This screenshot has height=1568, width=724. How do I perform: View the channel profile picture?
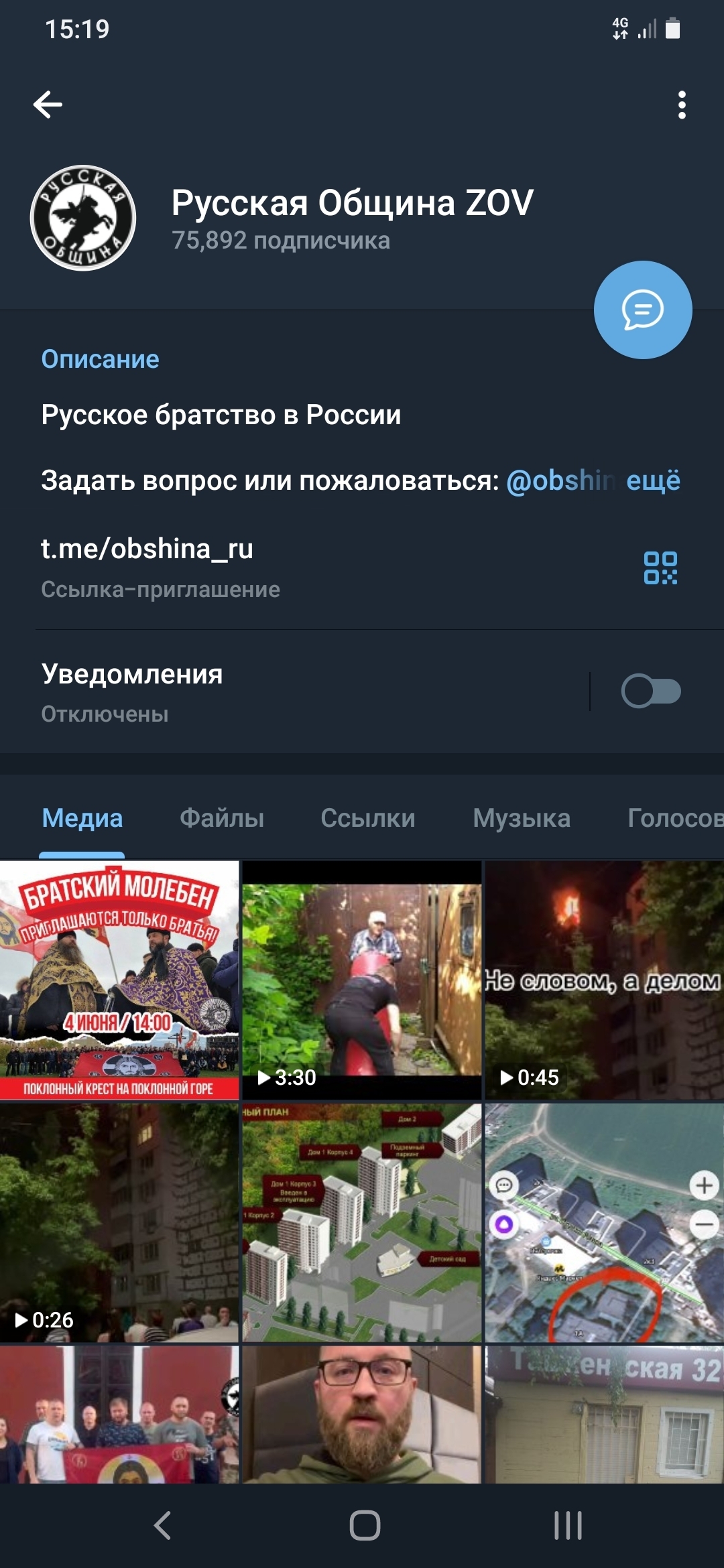point(83,218)
